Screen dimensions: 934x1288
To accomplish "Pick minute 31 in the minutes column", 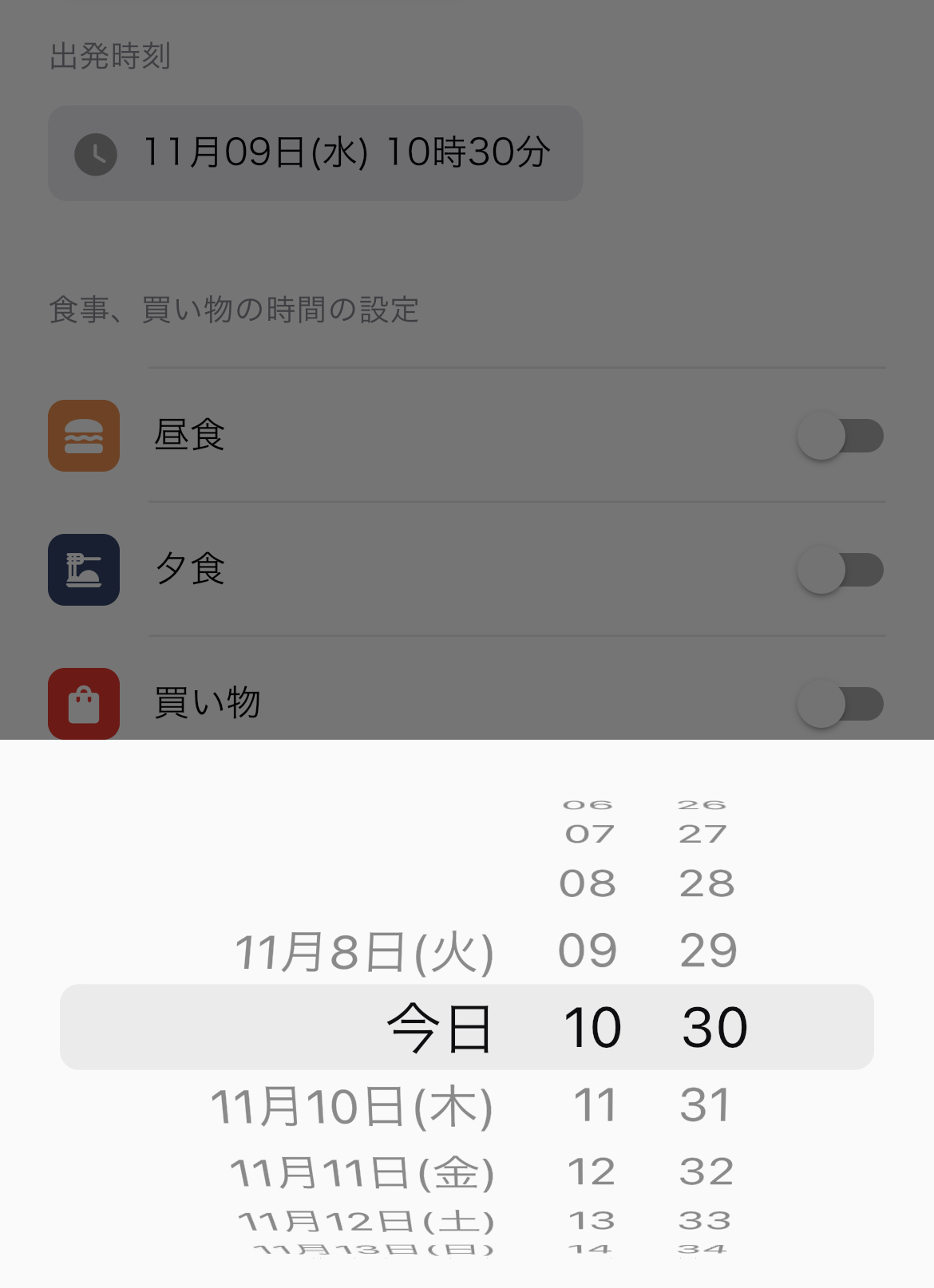I will point(706,1105).
